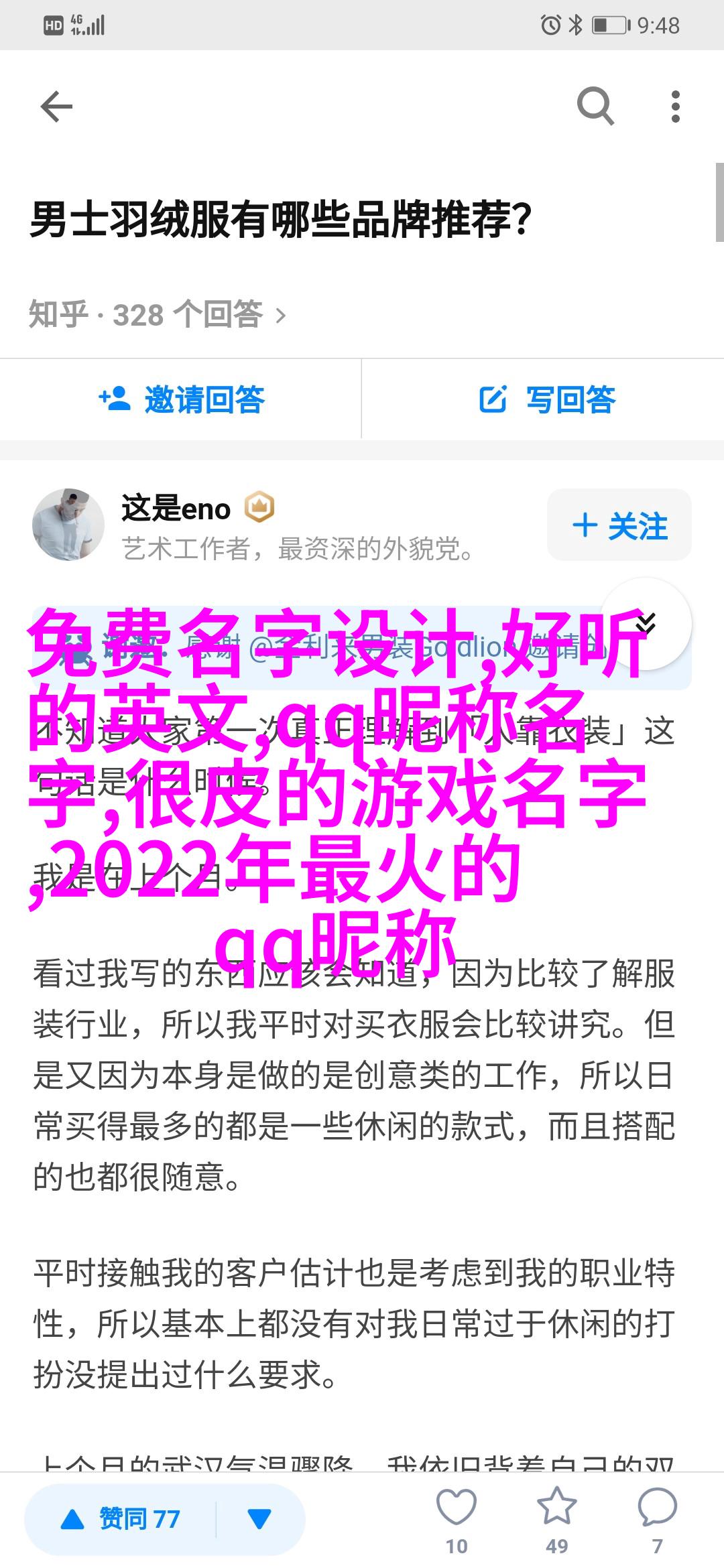The width and height of the screenshot is (724, 1568).
Task: Tap 写回答 to write an answer
Action: [x=547, y=400]
